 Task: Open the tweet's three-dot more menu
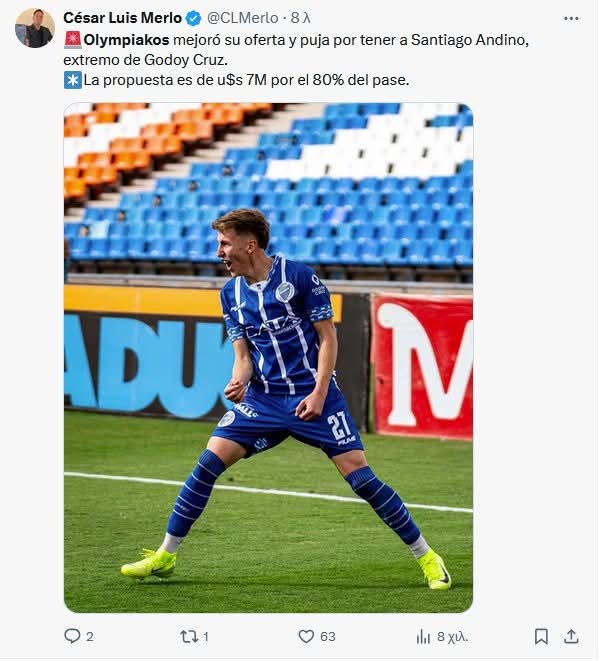(x=571, y=18)
